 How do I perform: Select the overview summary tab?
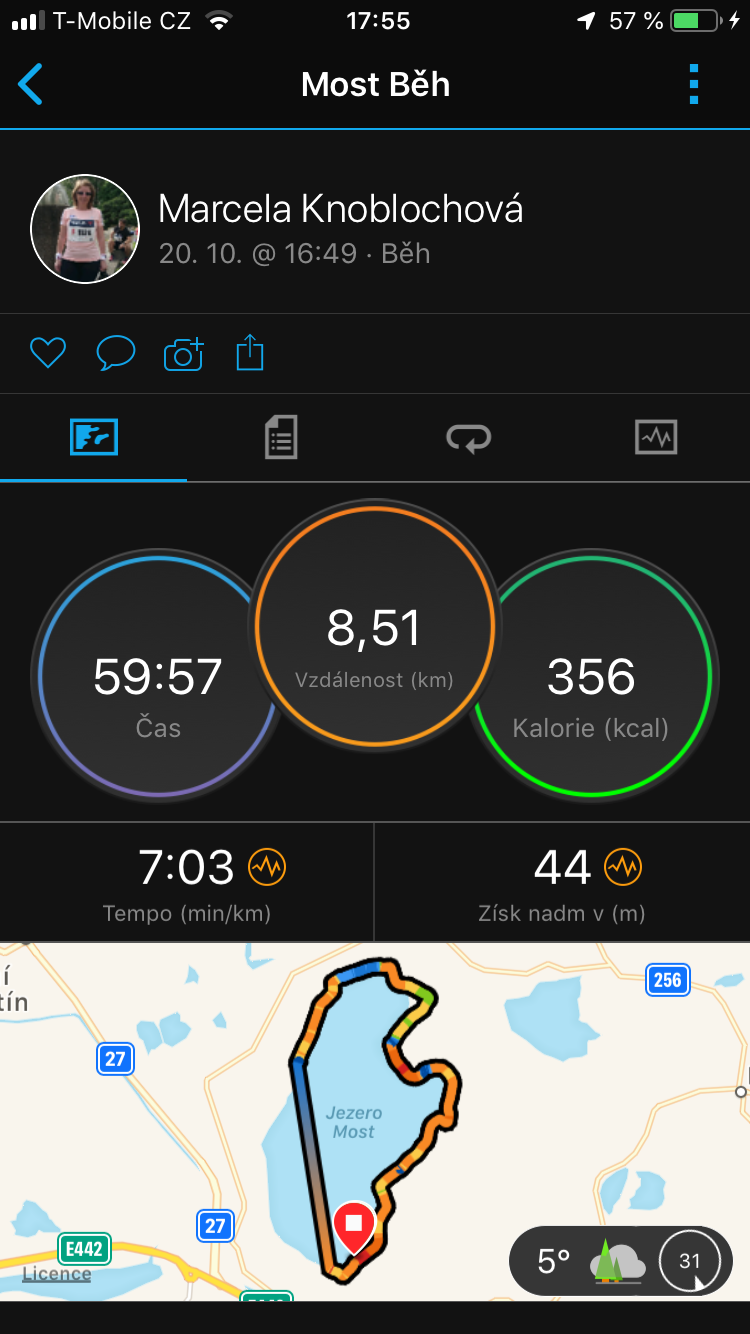tap(94, 438)
